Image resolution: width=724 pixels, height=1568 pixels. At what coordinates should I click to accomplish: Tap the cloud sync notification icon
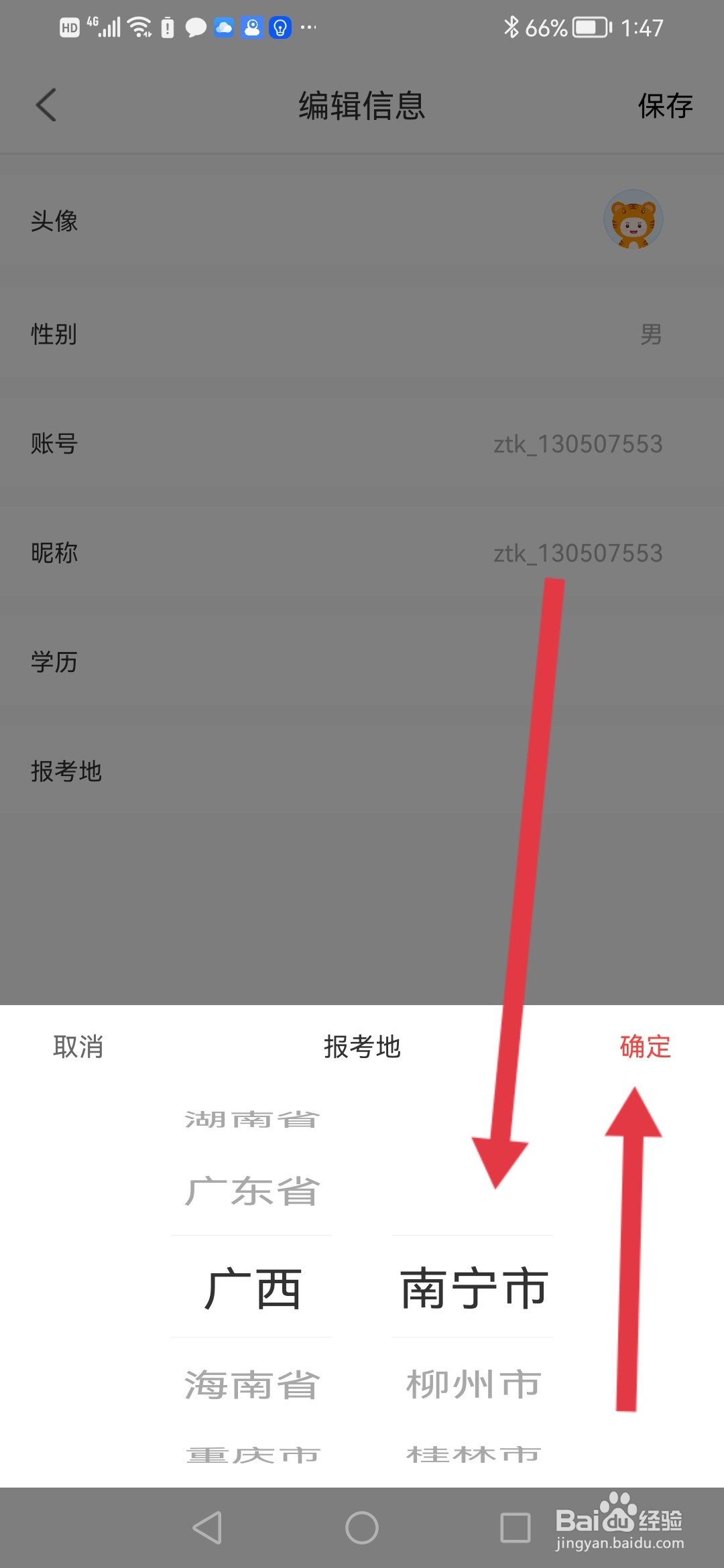coord(223,27)
